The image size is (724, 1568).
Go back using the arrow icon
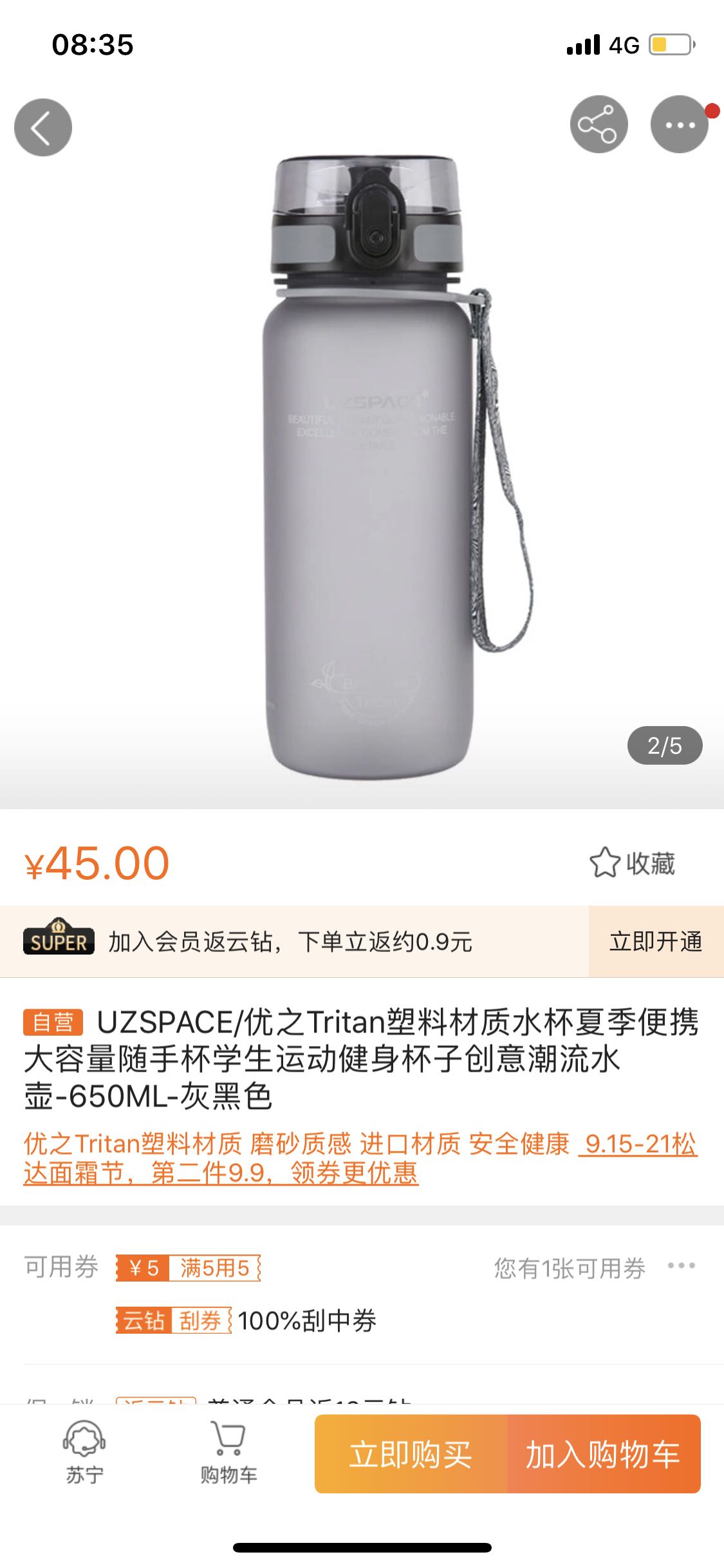(43, 127)
